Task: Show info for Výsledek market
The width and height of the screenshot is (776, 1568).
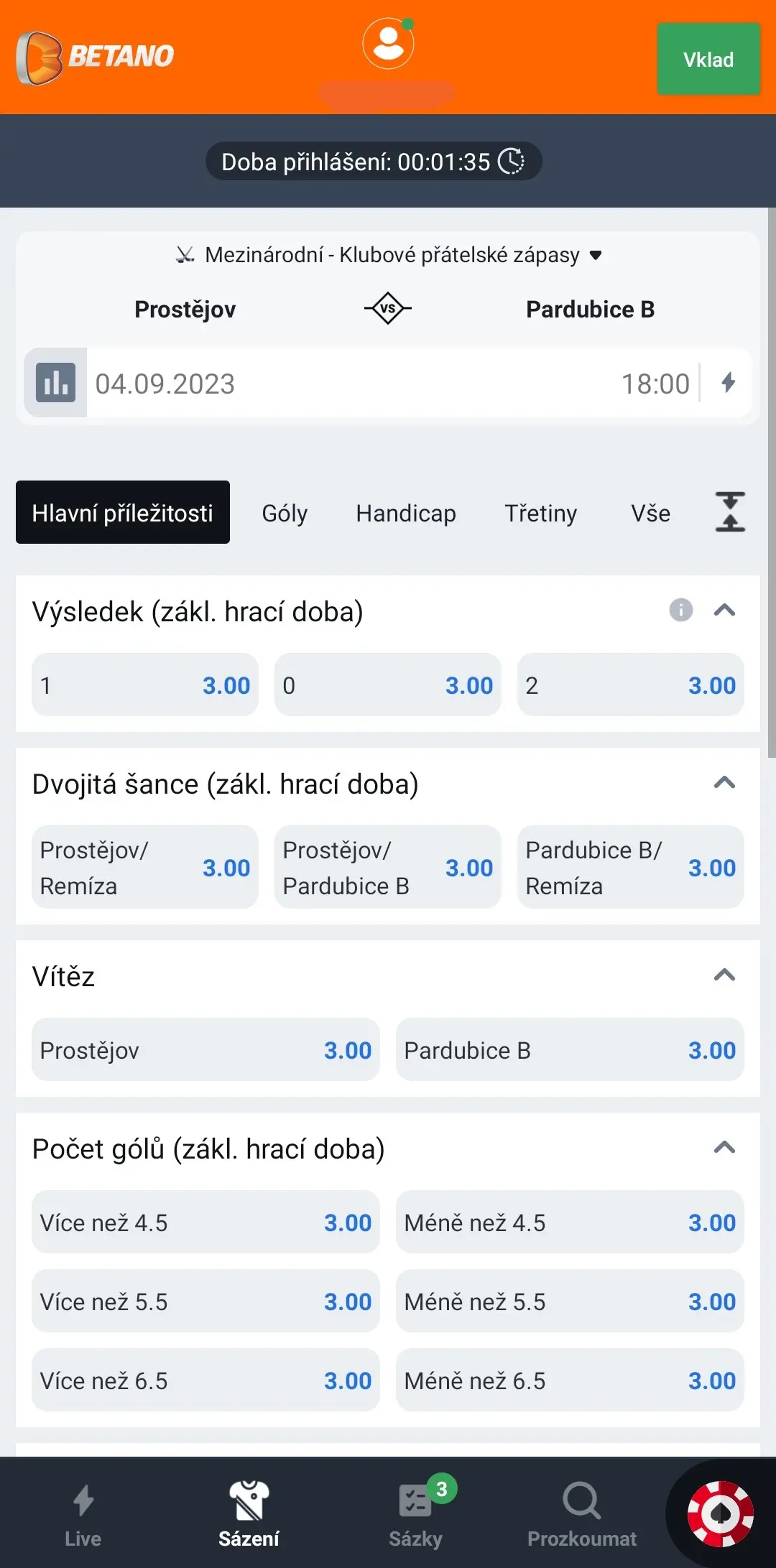Action: click(680, 611)
